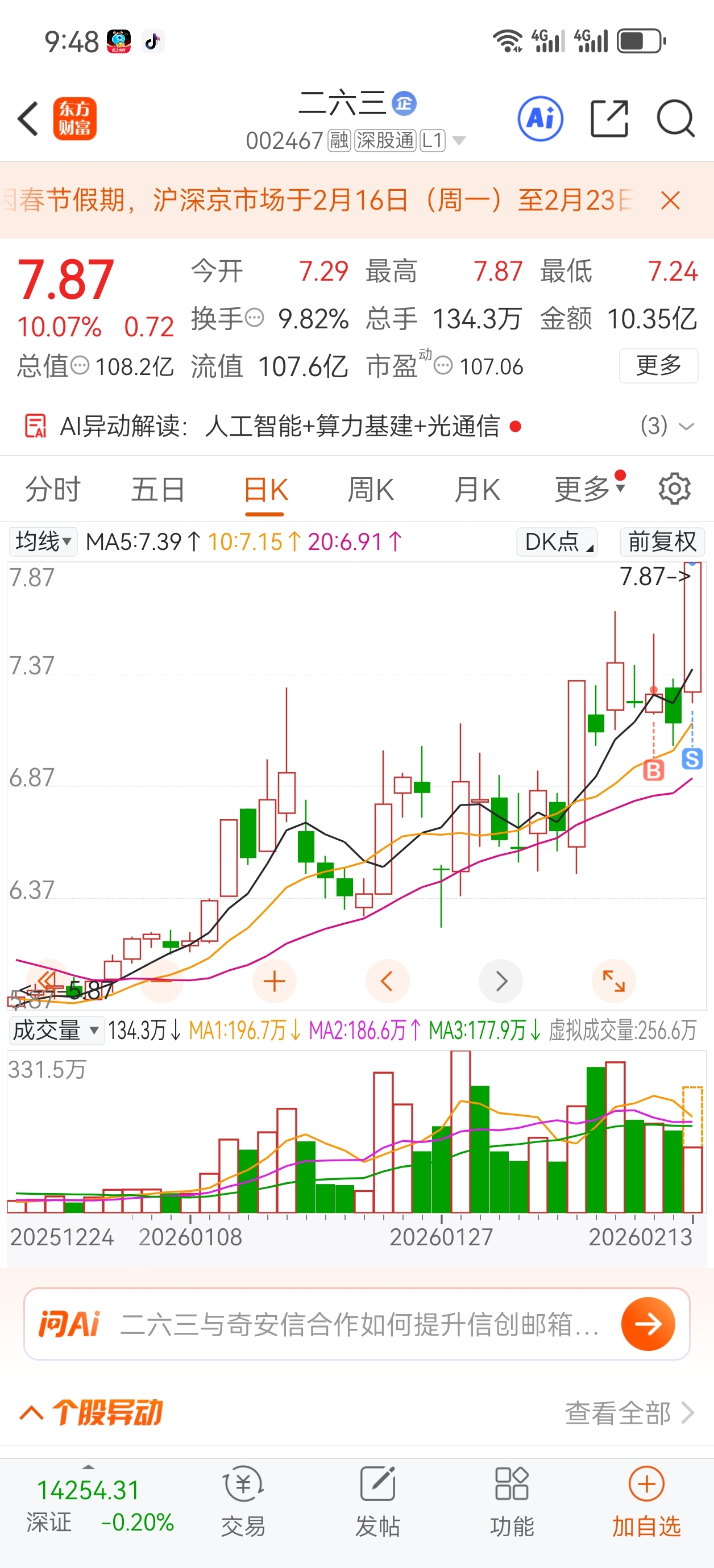Screen dimensions: 714x1568
Task: Dismiss the Spring Festival holiday notice
Action: [670, 200]
